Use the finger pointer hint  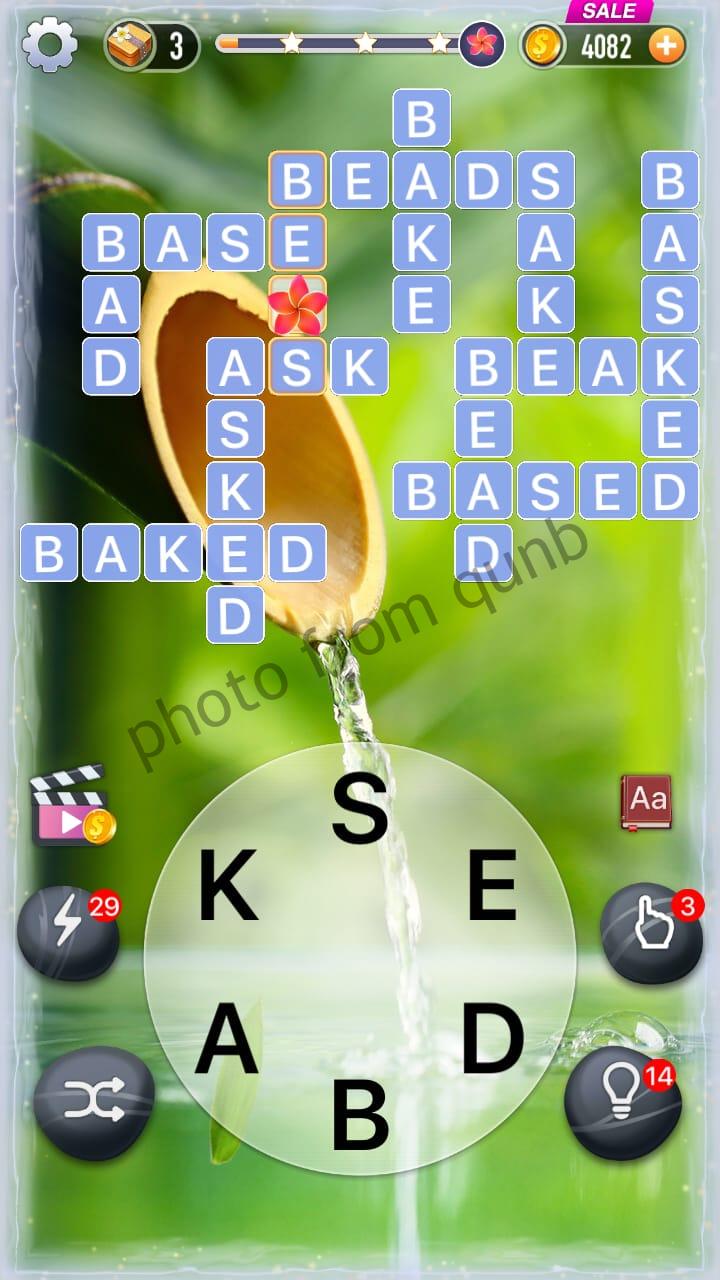(x=651, y=932)
